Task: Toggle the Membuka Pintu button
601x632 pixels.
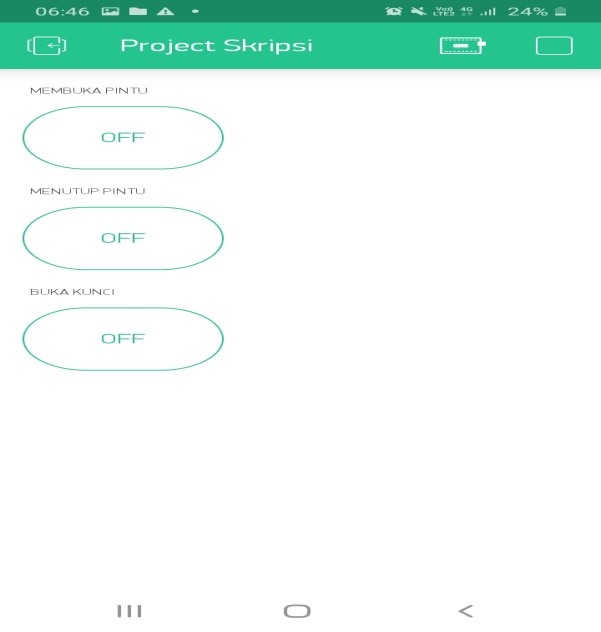Action: pyautogui.click(x=123, y=138)
